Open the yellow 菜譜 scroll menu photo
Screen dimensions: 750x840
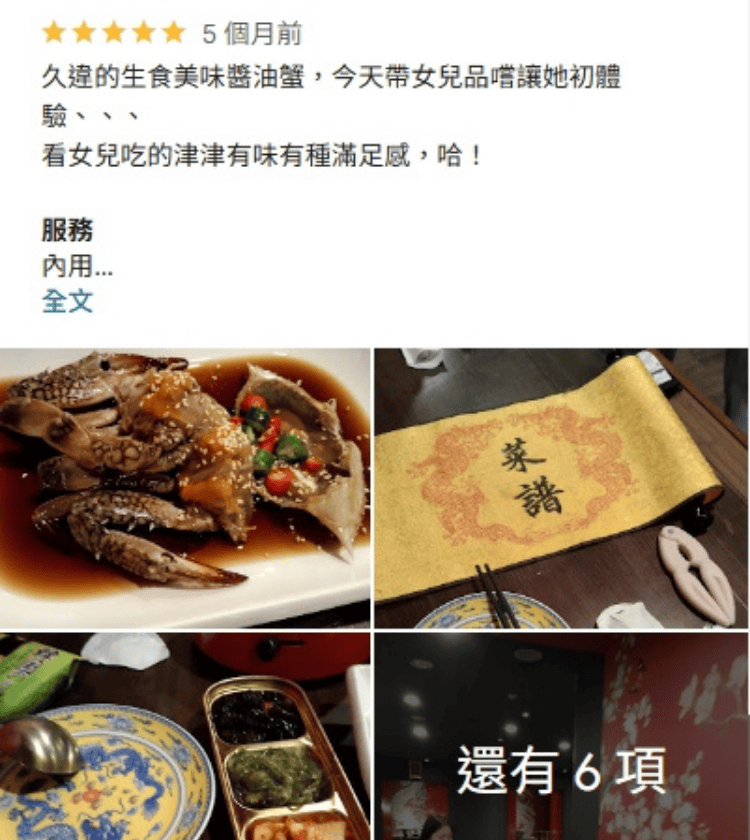pos(560,487)
